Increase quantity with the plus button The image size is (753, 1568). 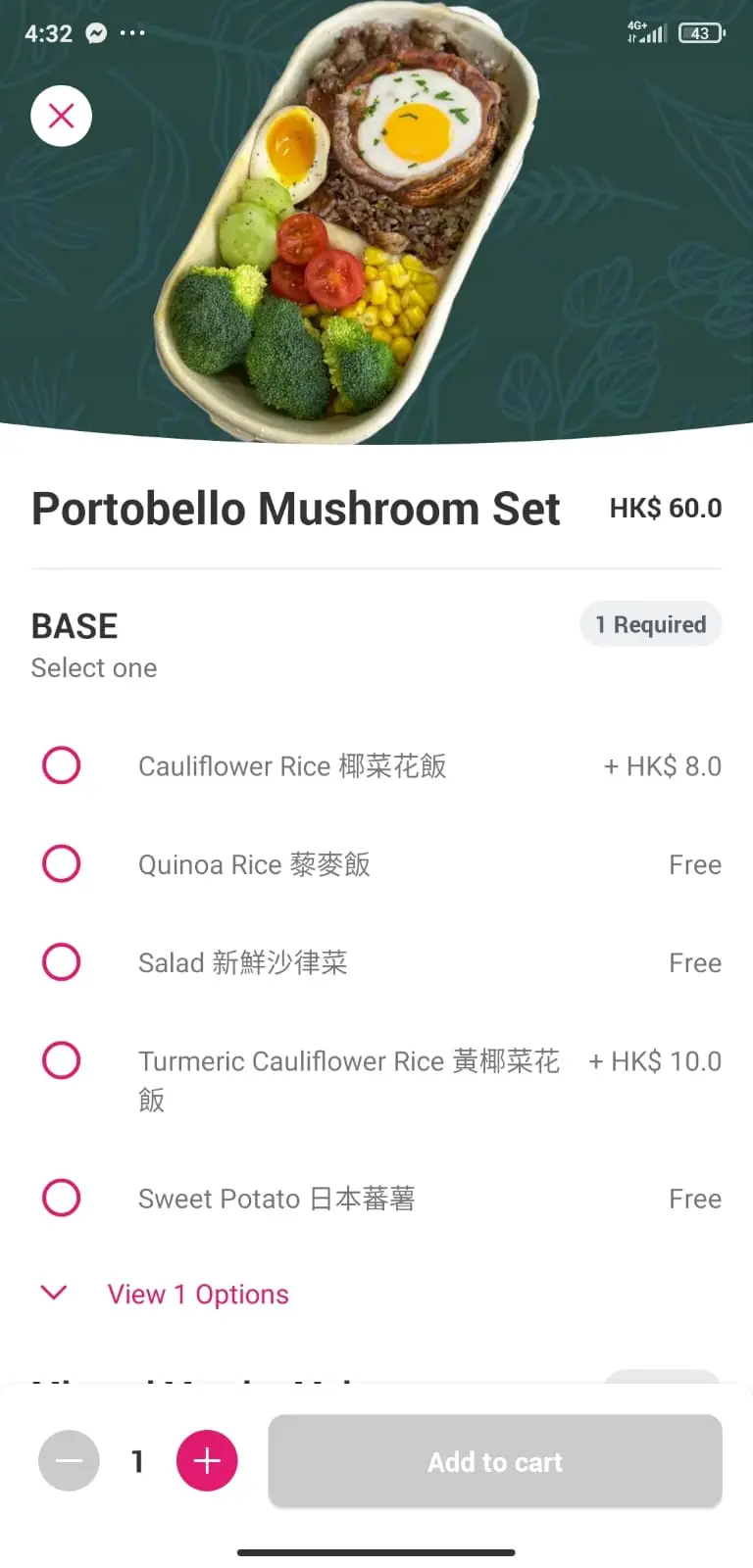(207, 1461)
